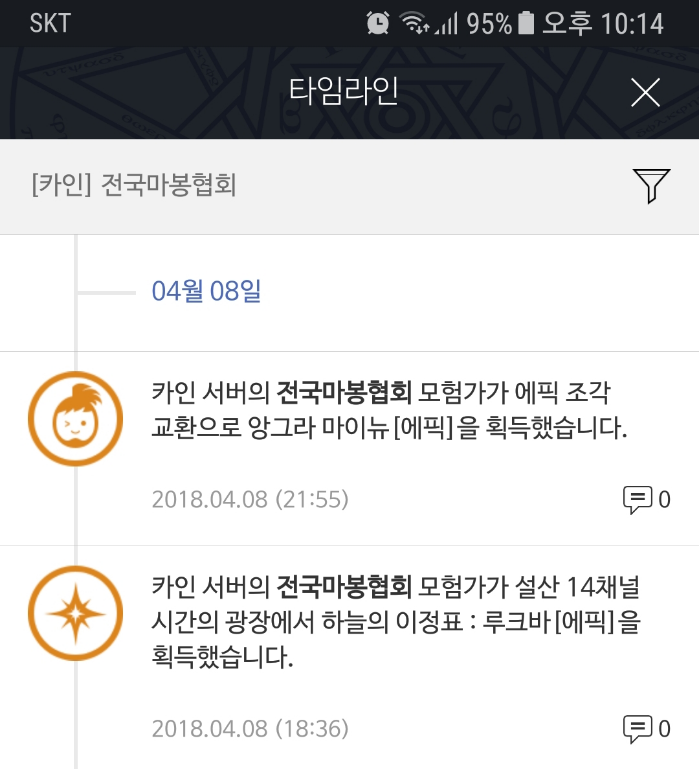Close the 타임라인 screen
Screen dimensions: 699x769
coord(645,93)
